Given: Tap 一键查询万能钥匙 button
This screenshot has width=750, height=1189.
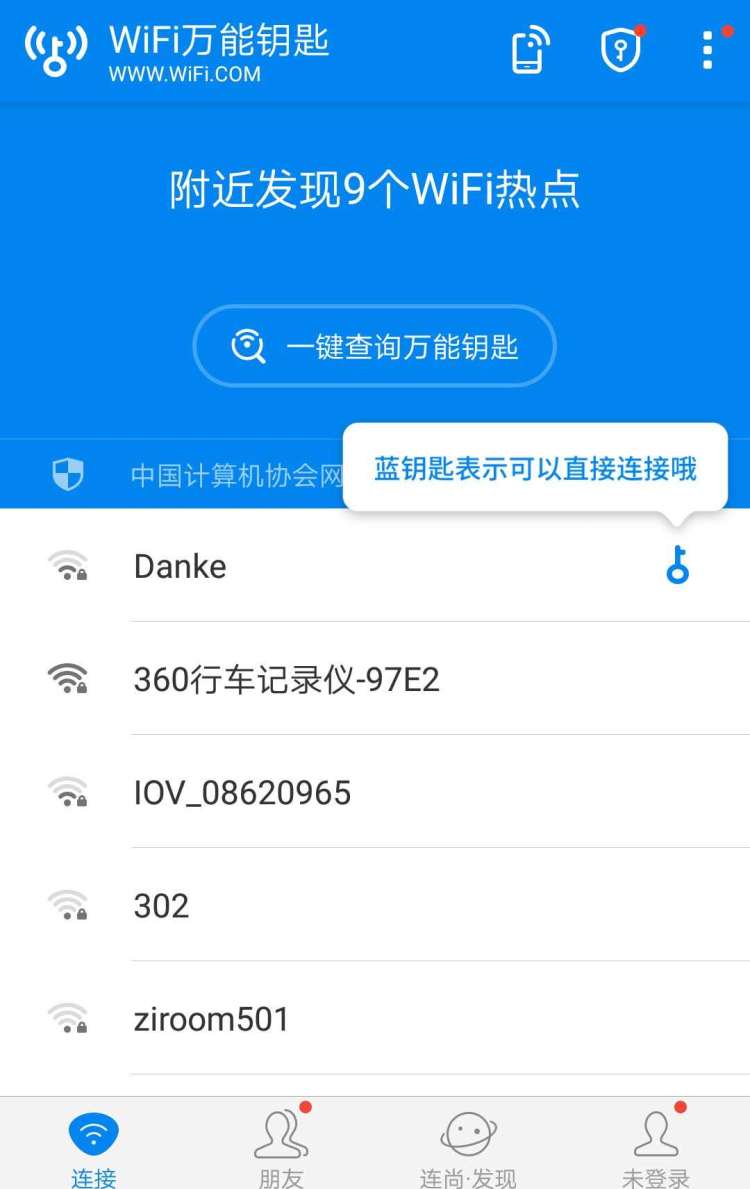Looking at the screenshot, I should pyautogui.click(x=374, y=346).
